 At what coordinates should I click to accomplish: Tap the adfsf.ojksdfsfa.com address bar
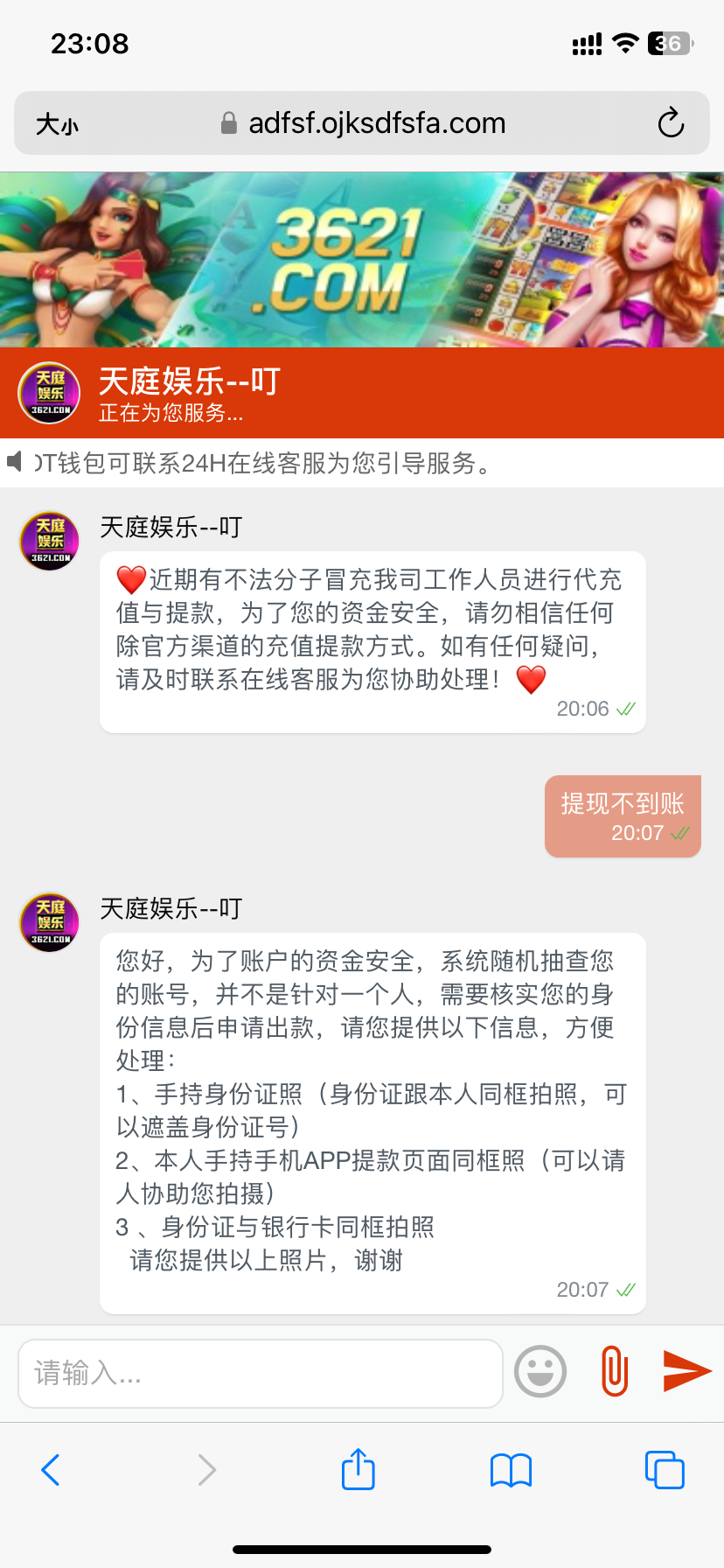coord(363,123)
